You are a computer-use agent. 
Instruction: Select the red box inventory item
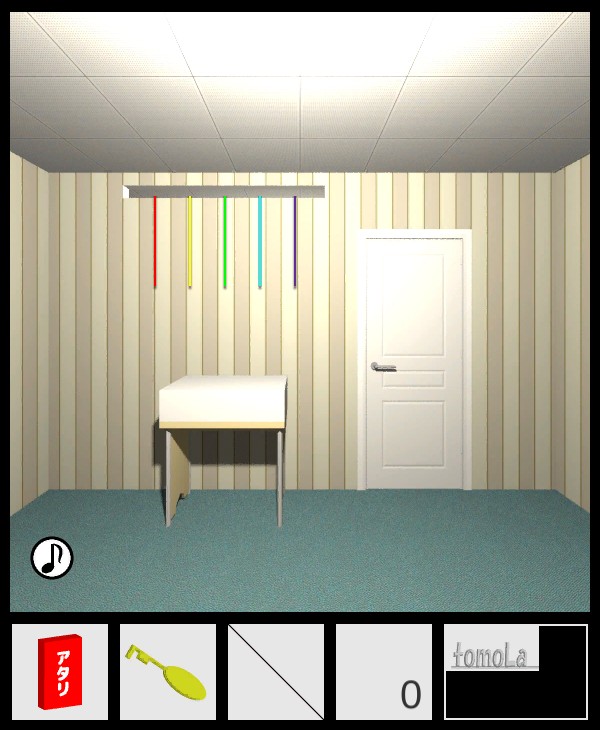pos(59,672)
